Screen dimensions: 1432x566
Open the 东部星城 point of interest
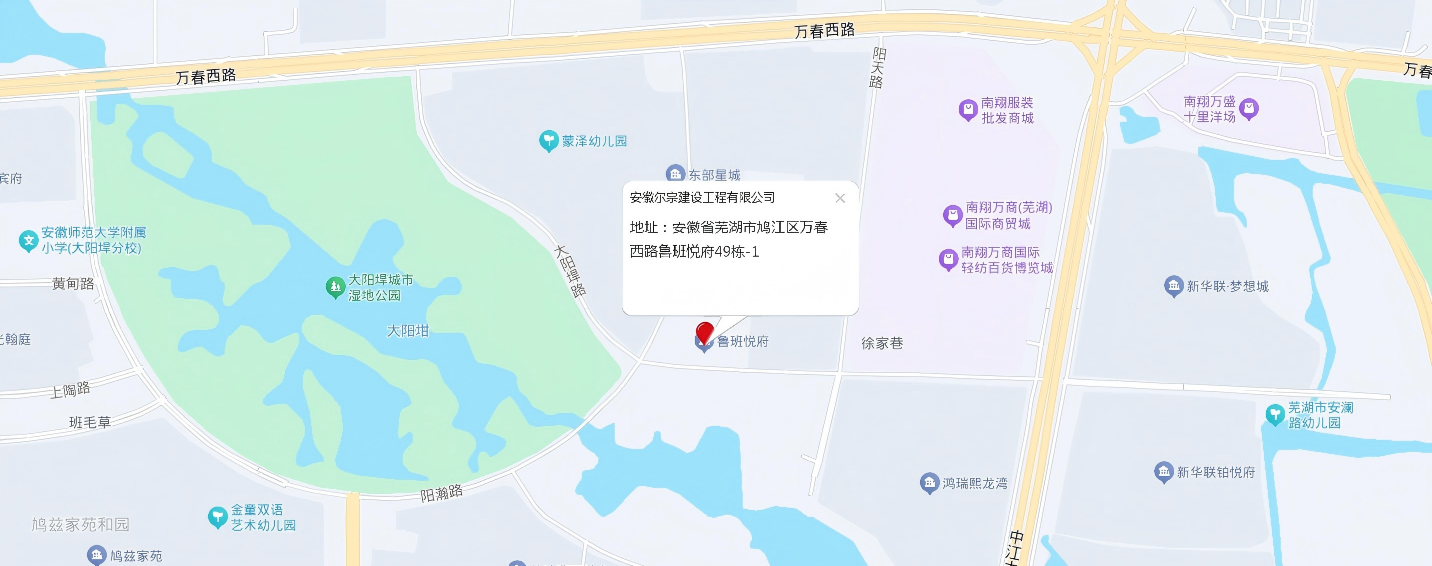675,175
